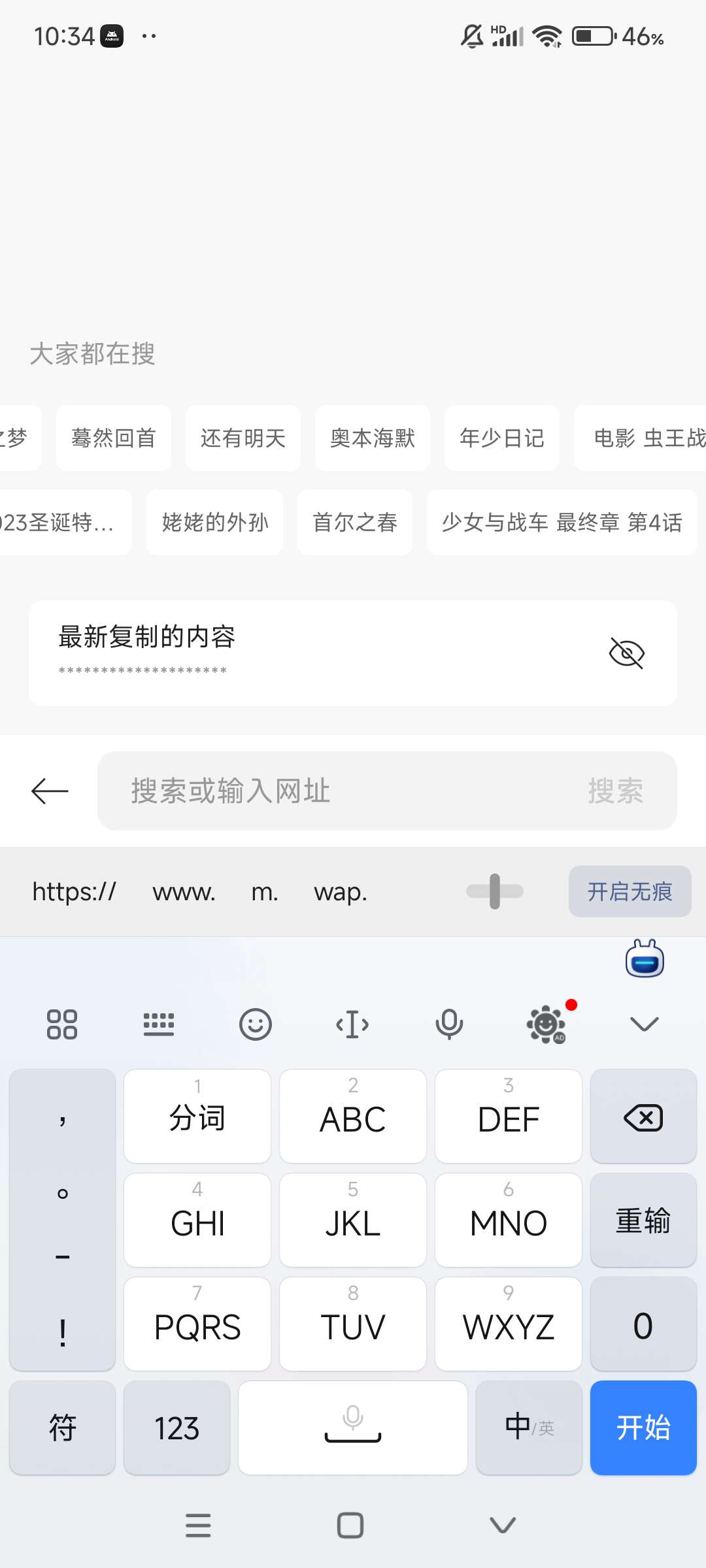706x1568 pixels.
Task: Open the keyboard emoji panel
Action: (x=255, y=1024)
